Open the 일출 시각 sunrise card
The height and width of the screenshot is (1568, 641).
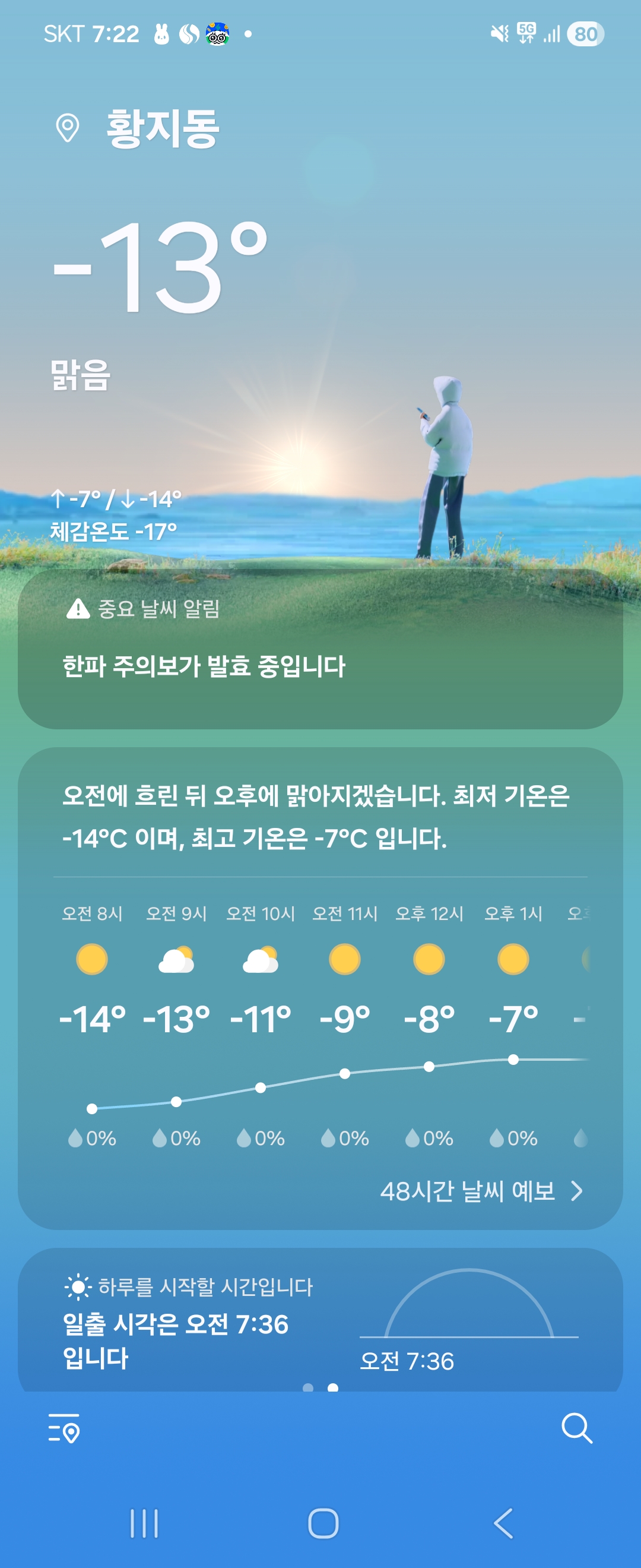tap(320, 1321)
